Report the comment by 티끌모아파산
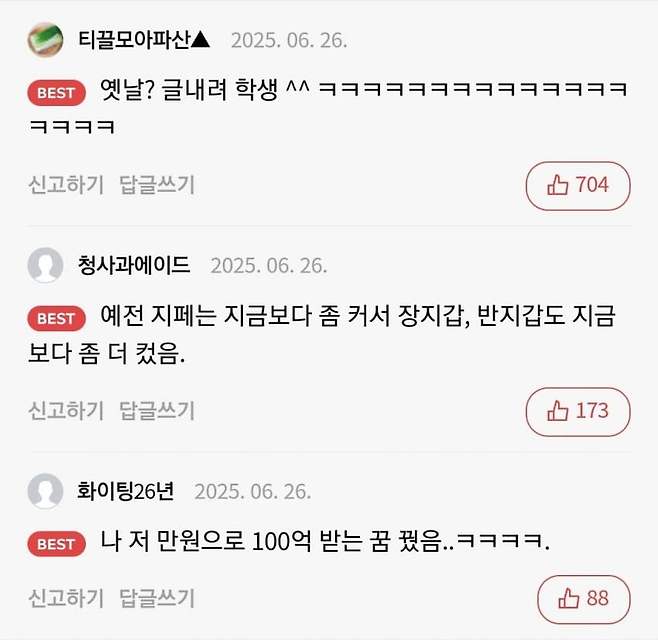The width and height of the screenshot is (658, 640). (x=65, y=184)
